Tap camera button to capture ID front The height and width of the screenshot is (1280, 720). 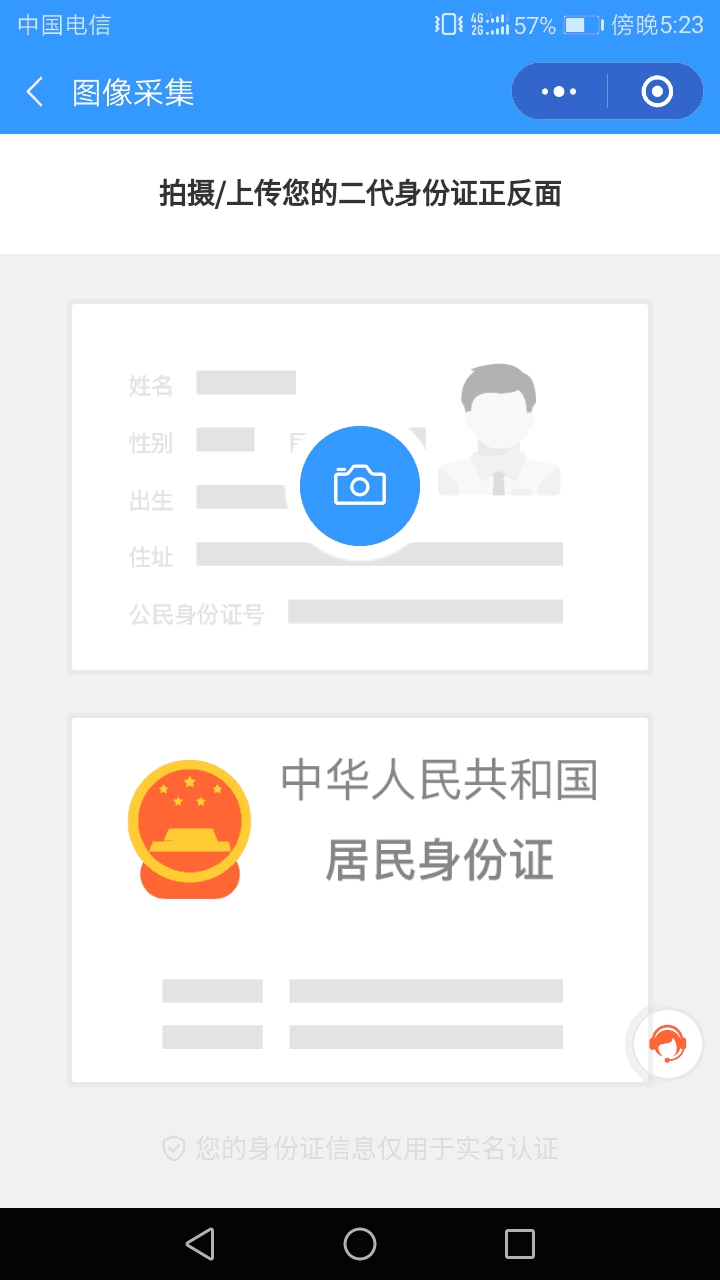pyautogui.click(x=360, y=486)
